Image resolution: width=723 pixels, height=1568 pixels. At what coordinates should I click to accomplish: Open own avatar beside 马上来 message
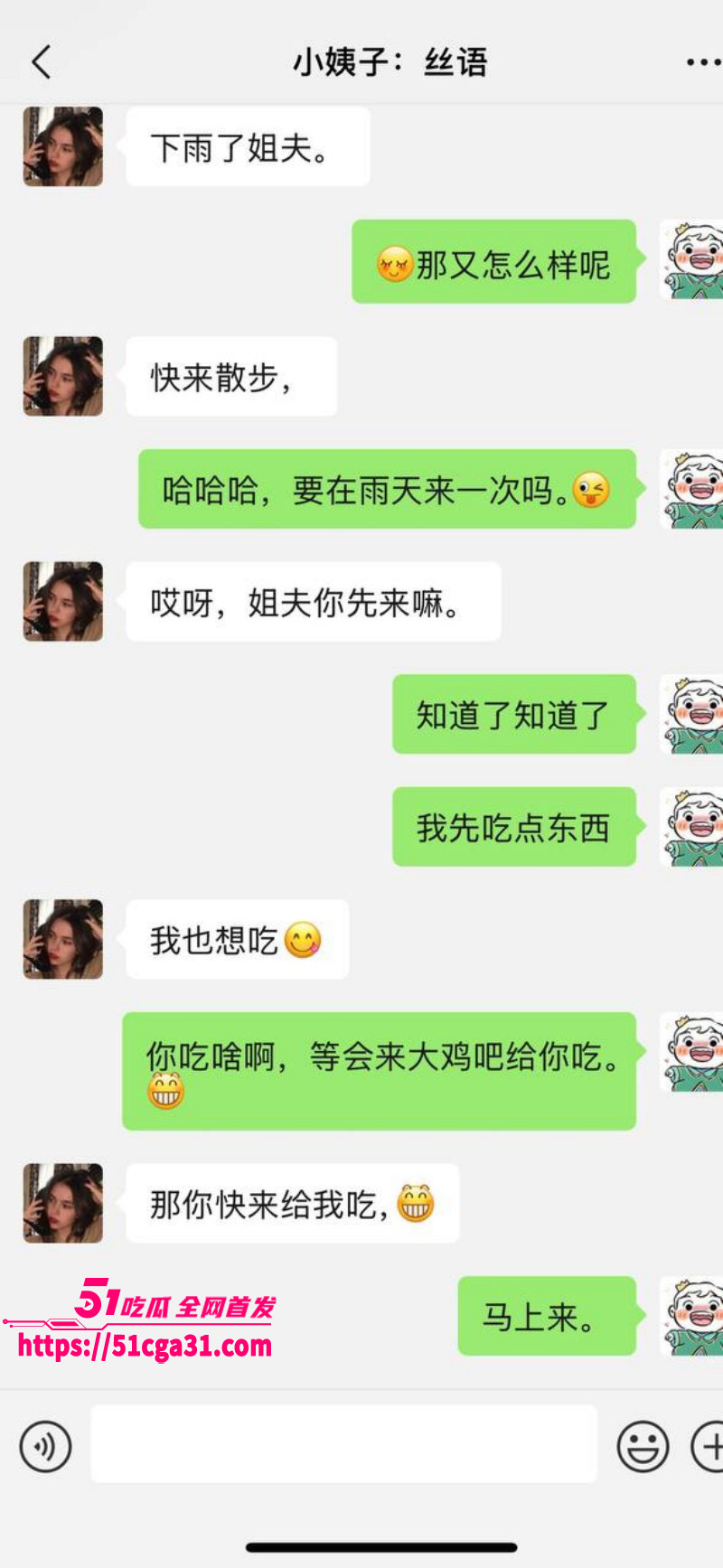692,1315
